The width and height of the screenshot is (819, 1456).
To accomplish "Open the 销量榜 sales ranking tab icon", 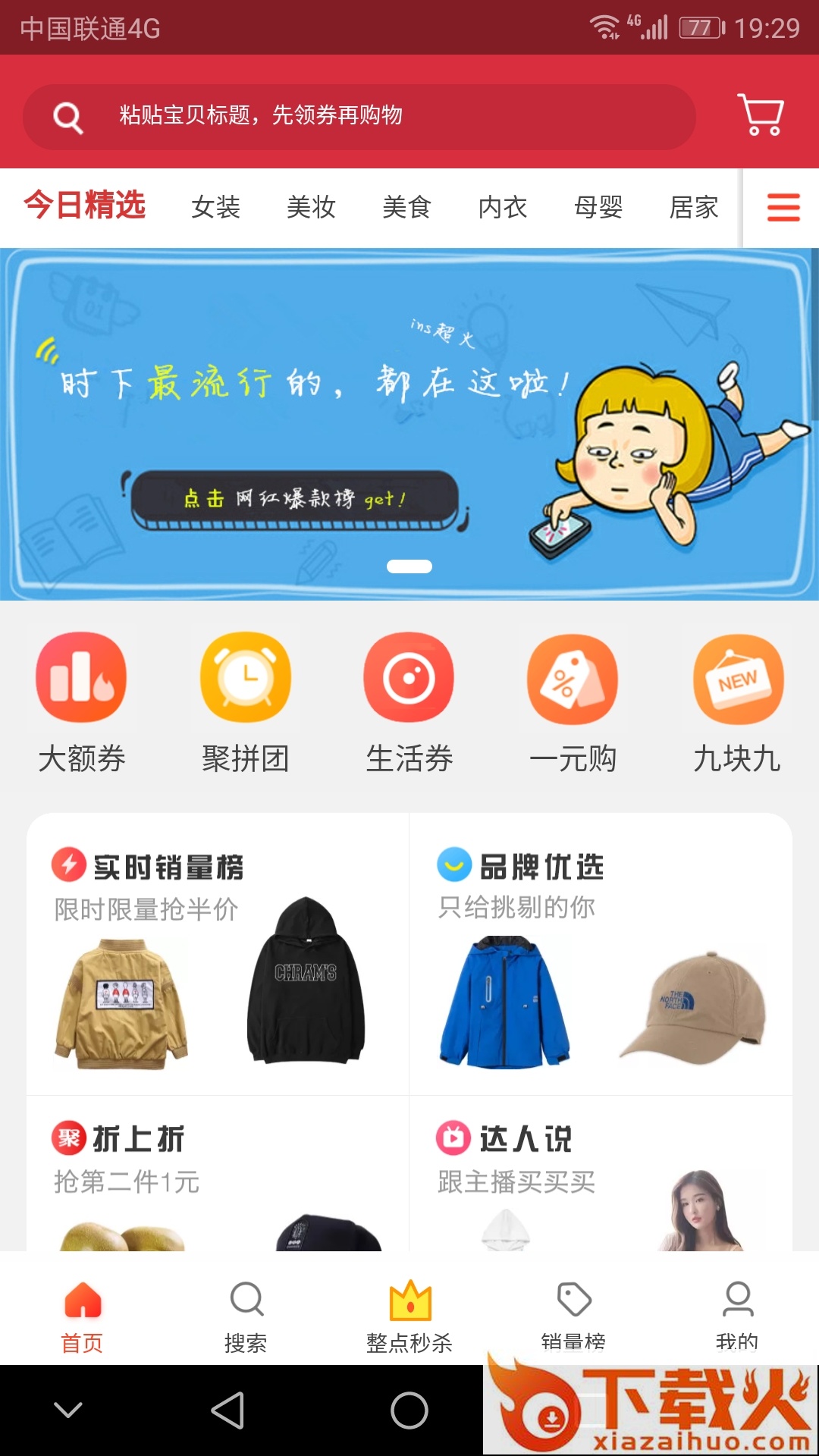I will [575, 1298].
